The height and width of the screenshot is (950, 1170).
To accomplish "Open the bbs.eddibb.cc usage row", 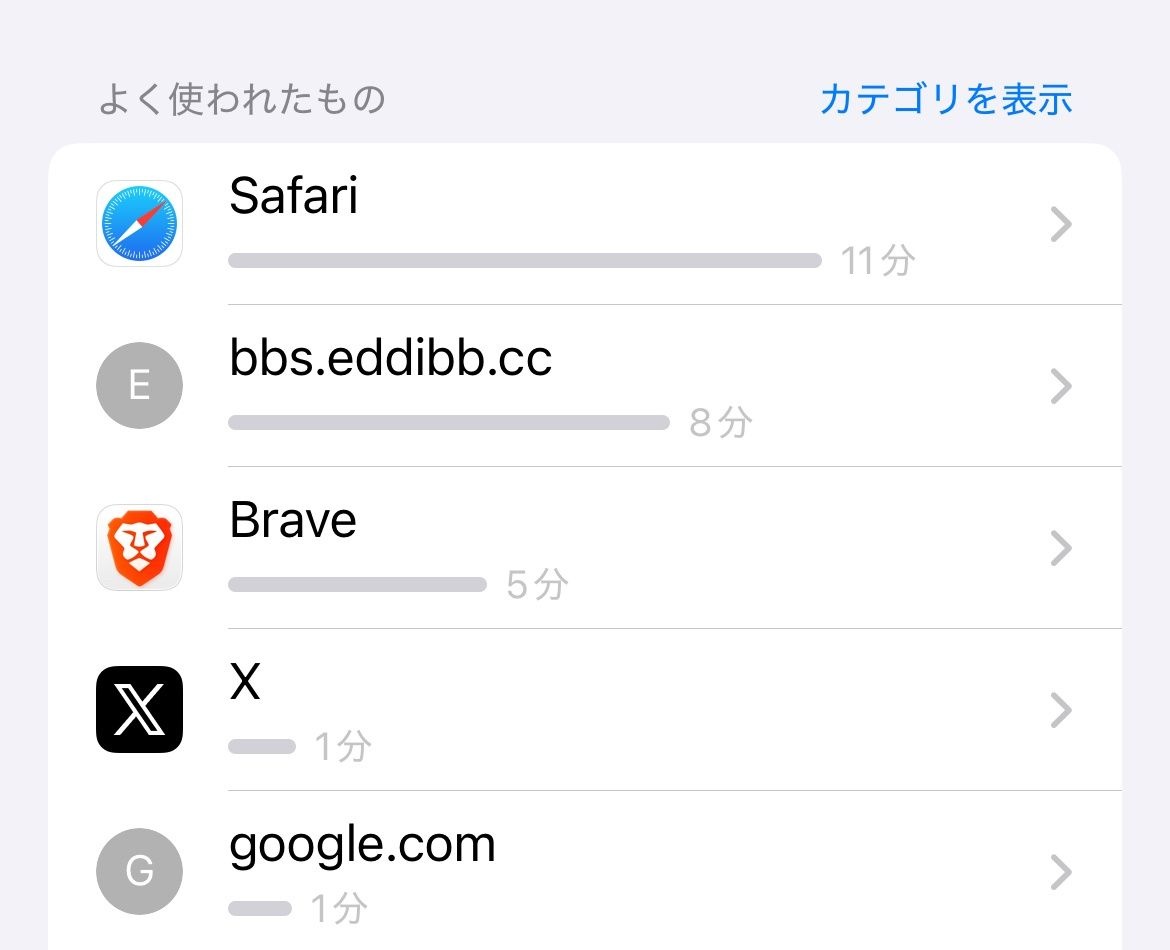I will click(600, 386).
